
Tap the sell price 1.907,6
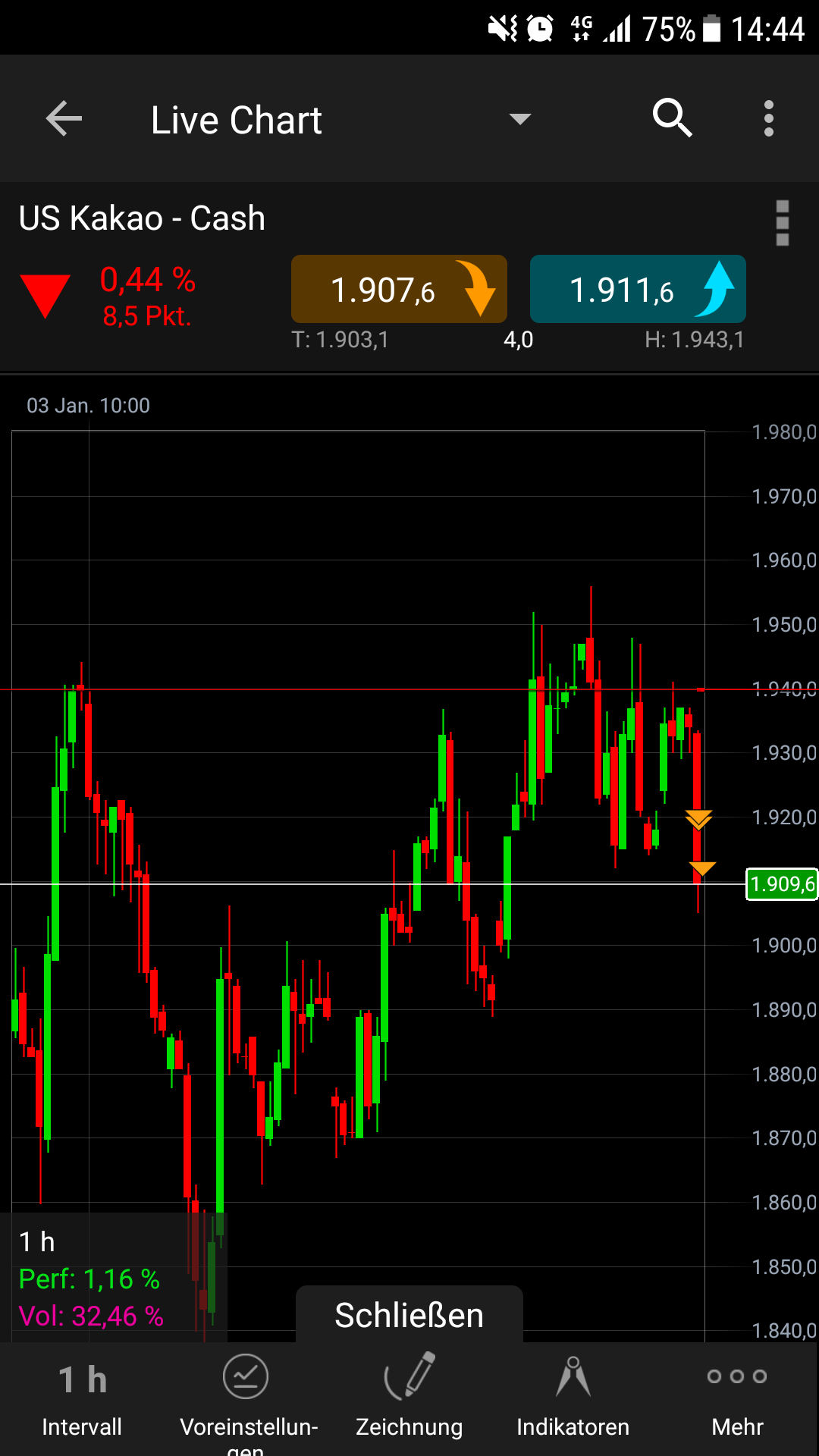pyautogui.click(x=399, y=290)
